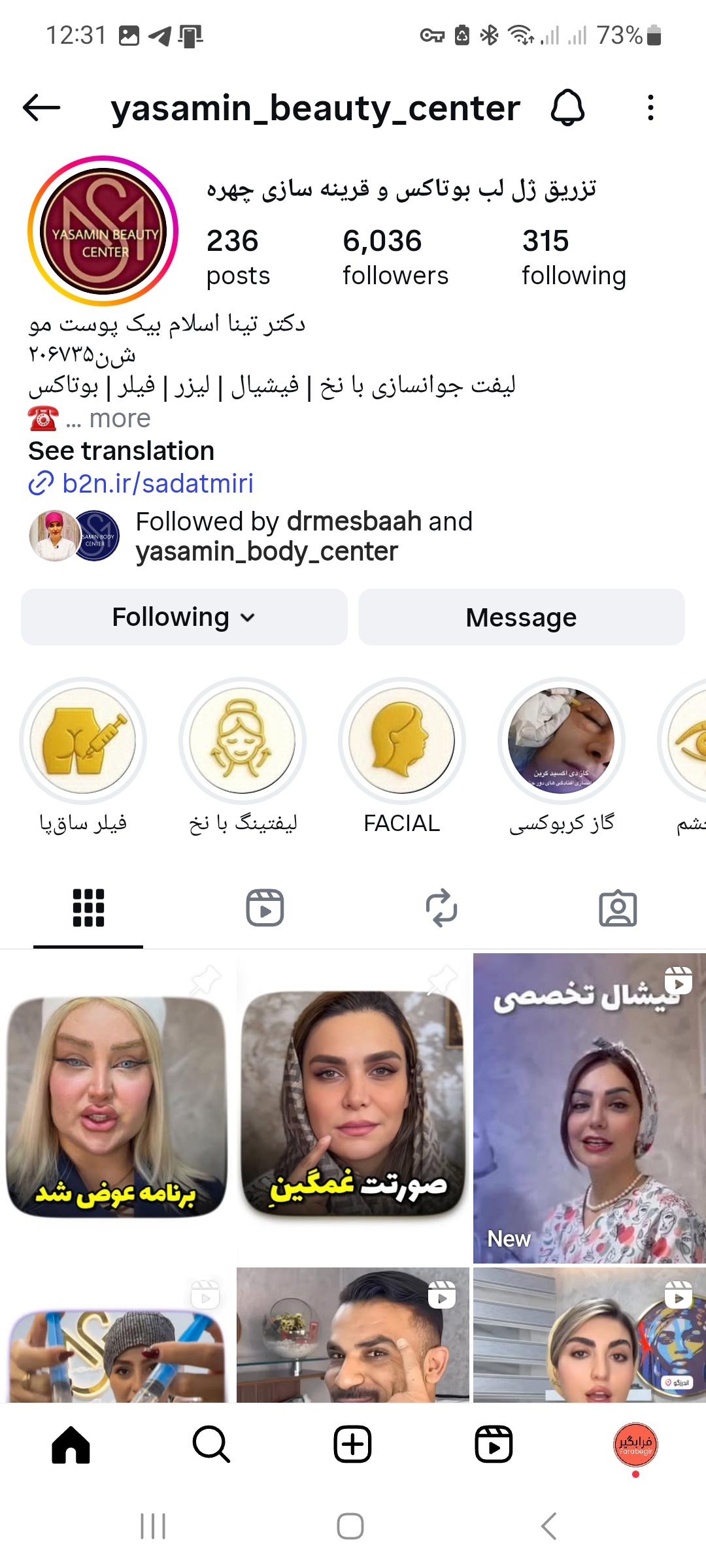Expand the Following dropdown
The image size is (706, 1568).
pyautogui.click(x=184, y=616)
